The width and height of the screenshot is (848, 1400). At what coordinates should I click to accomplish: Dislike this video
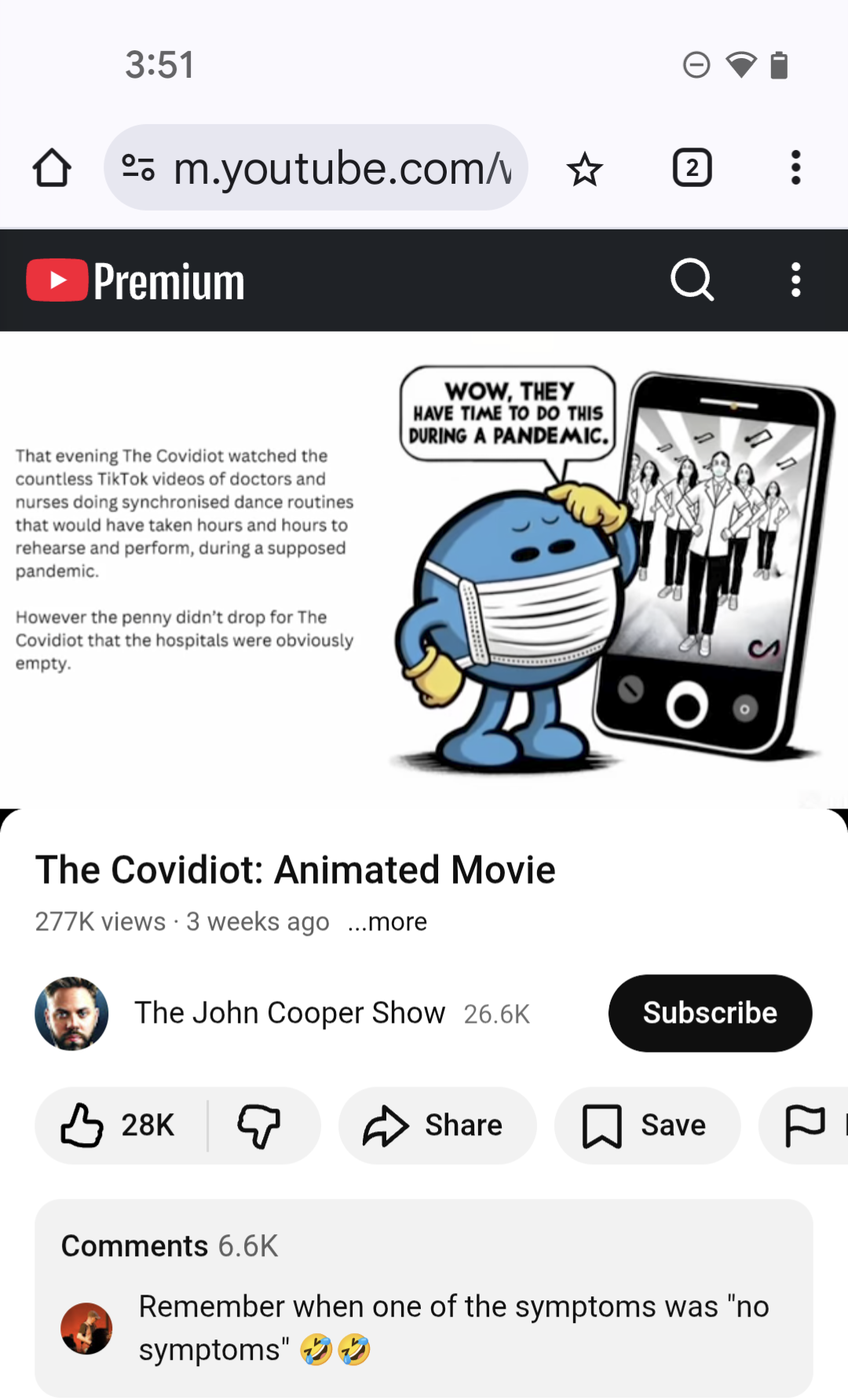pos(259,1125)
